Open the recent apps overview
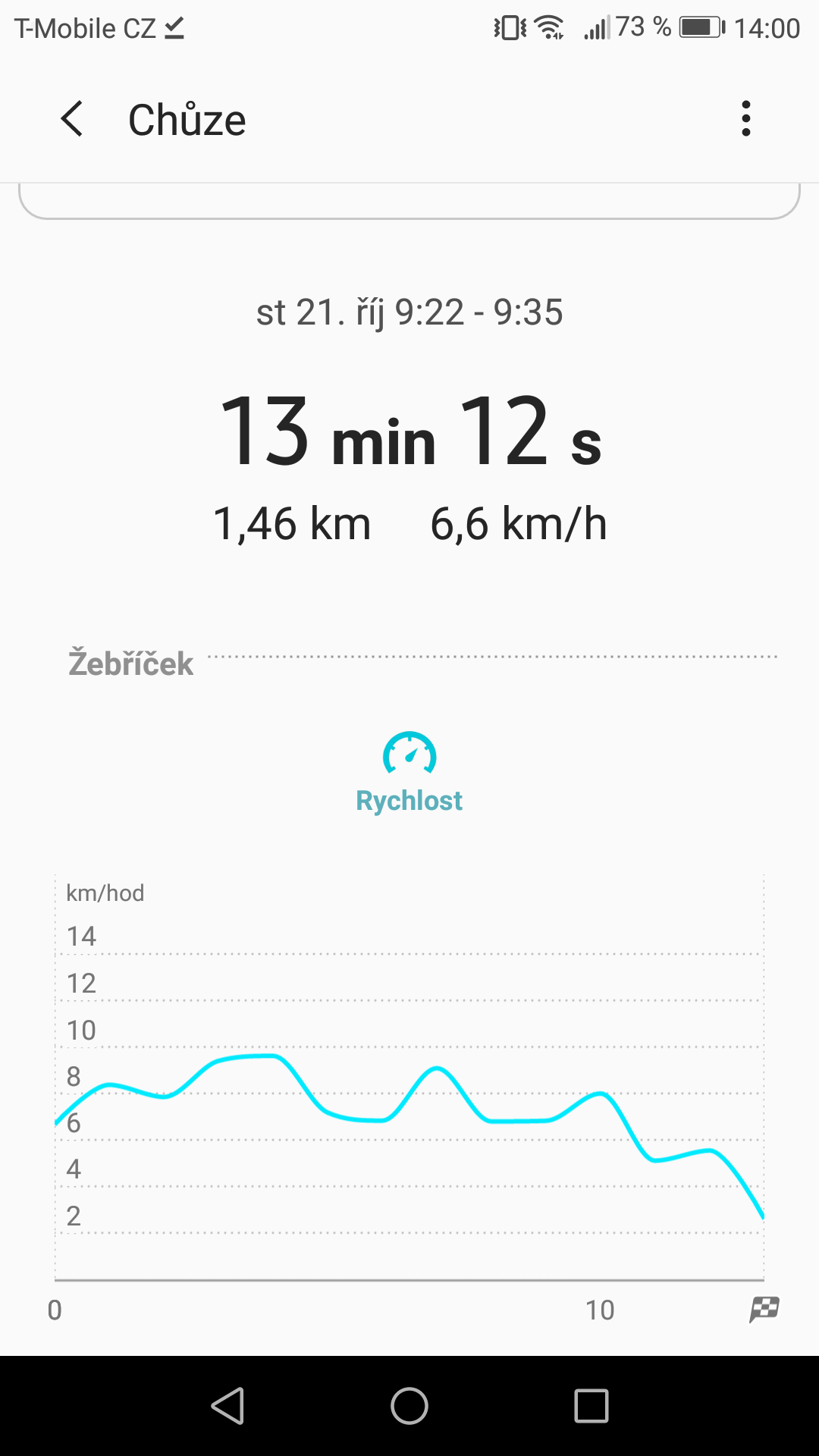819x1456 pixels. click(x=591, y=1406)
